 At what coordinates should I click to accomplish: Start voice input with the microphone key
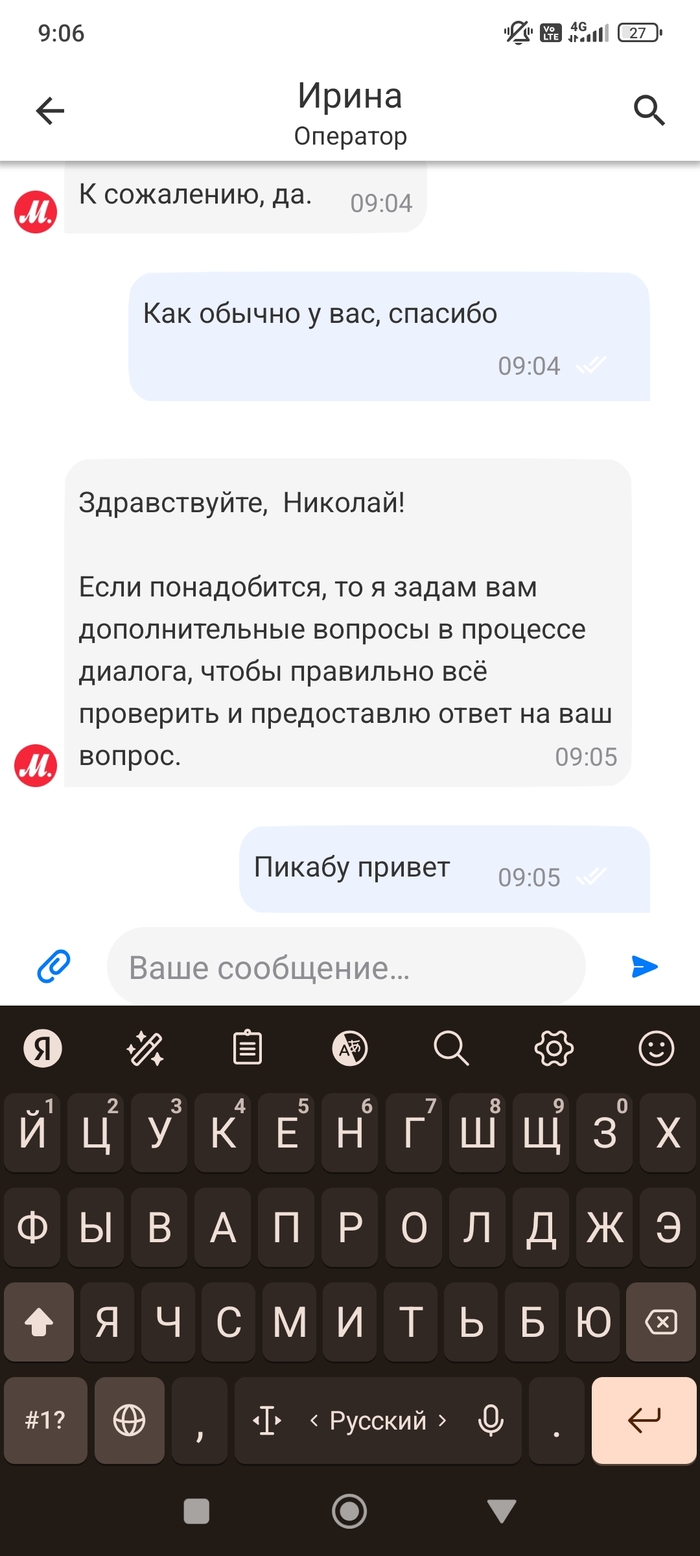tap(490, 1420)
